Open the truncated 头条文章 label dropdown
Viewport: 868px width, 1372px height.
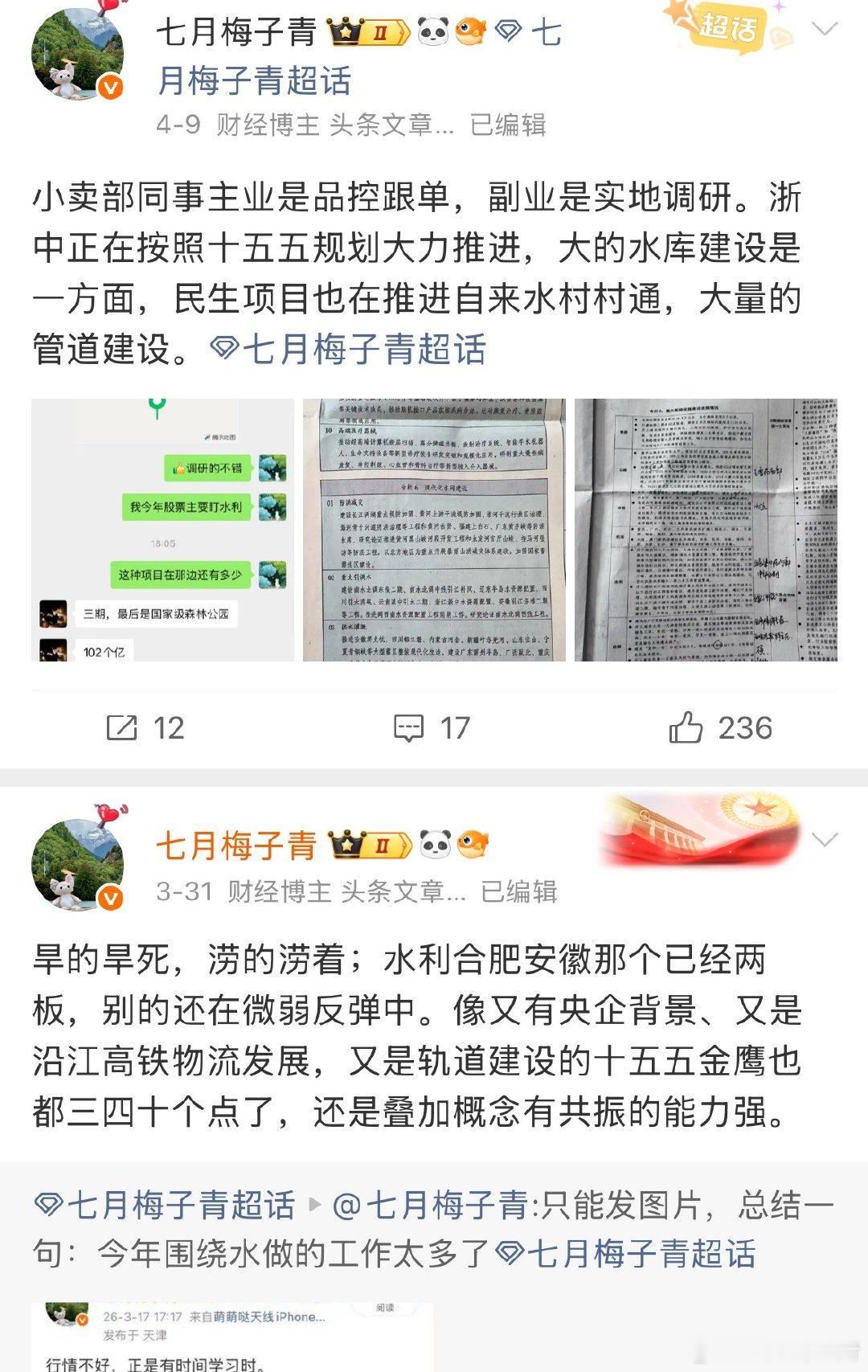coord(391,125)
